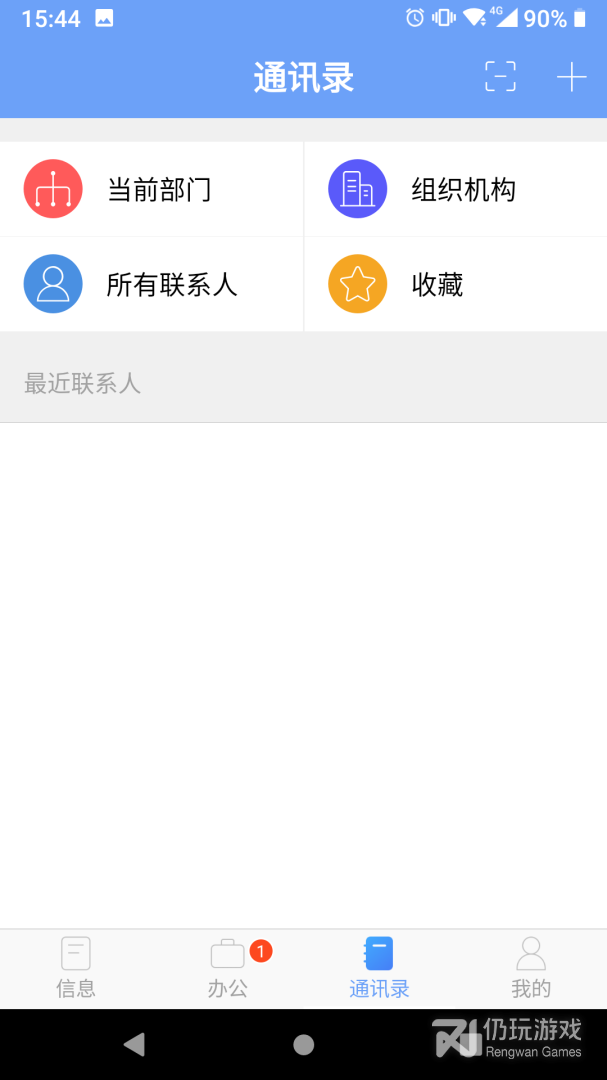Tap the plus icon to add a contact
The height and width of the screenshot is (1080, 607).
coord(571,77)
